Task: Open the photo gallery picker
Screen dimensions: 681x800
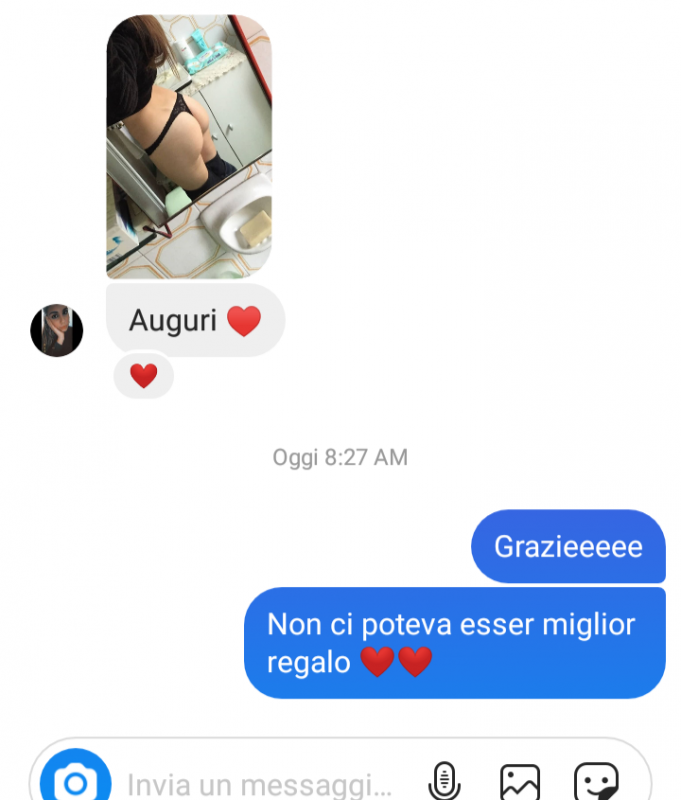Action: point(520,782)
